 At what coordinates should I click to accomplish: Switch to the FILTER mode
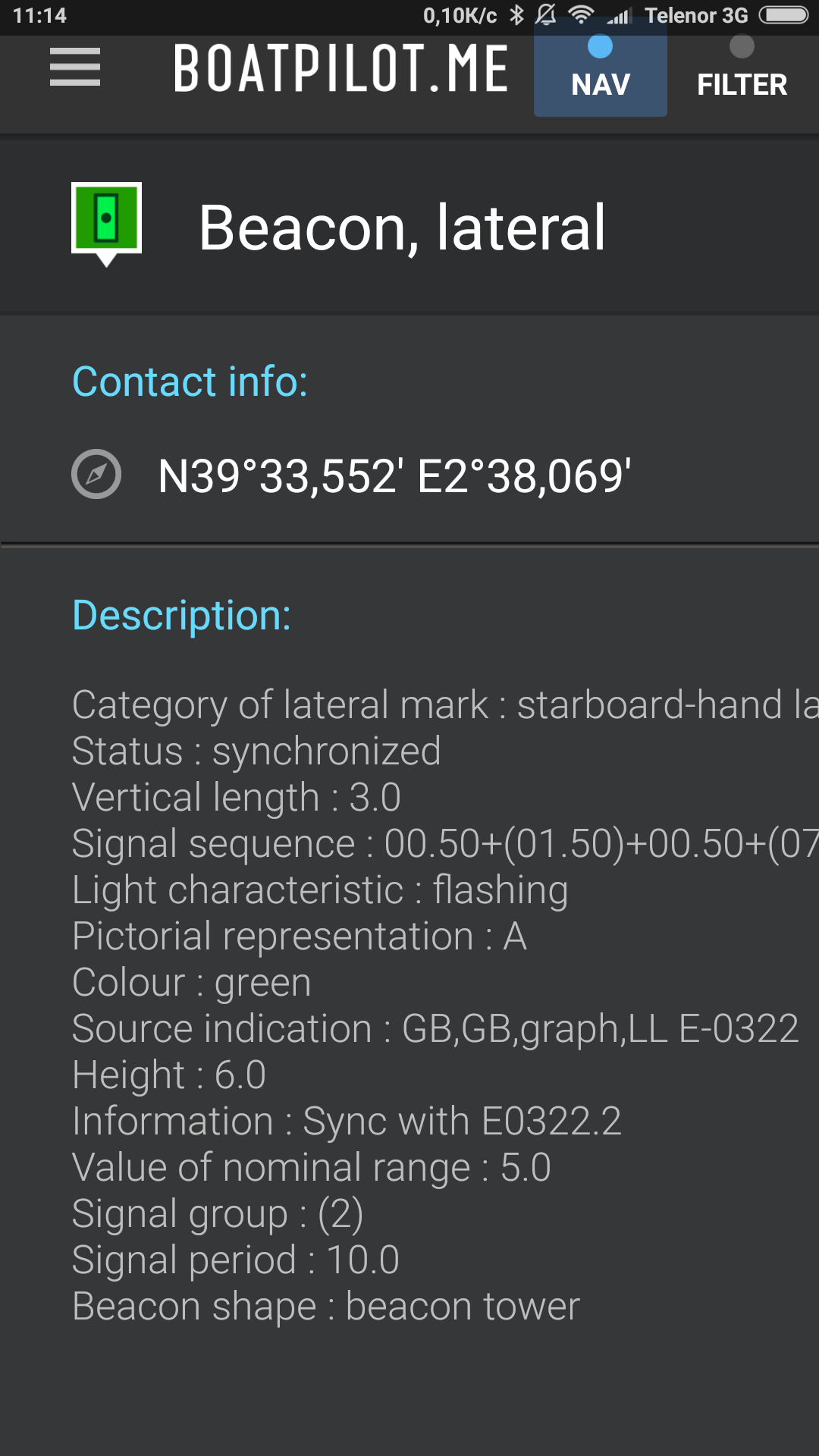pos(742,71)
